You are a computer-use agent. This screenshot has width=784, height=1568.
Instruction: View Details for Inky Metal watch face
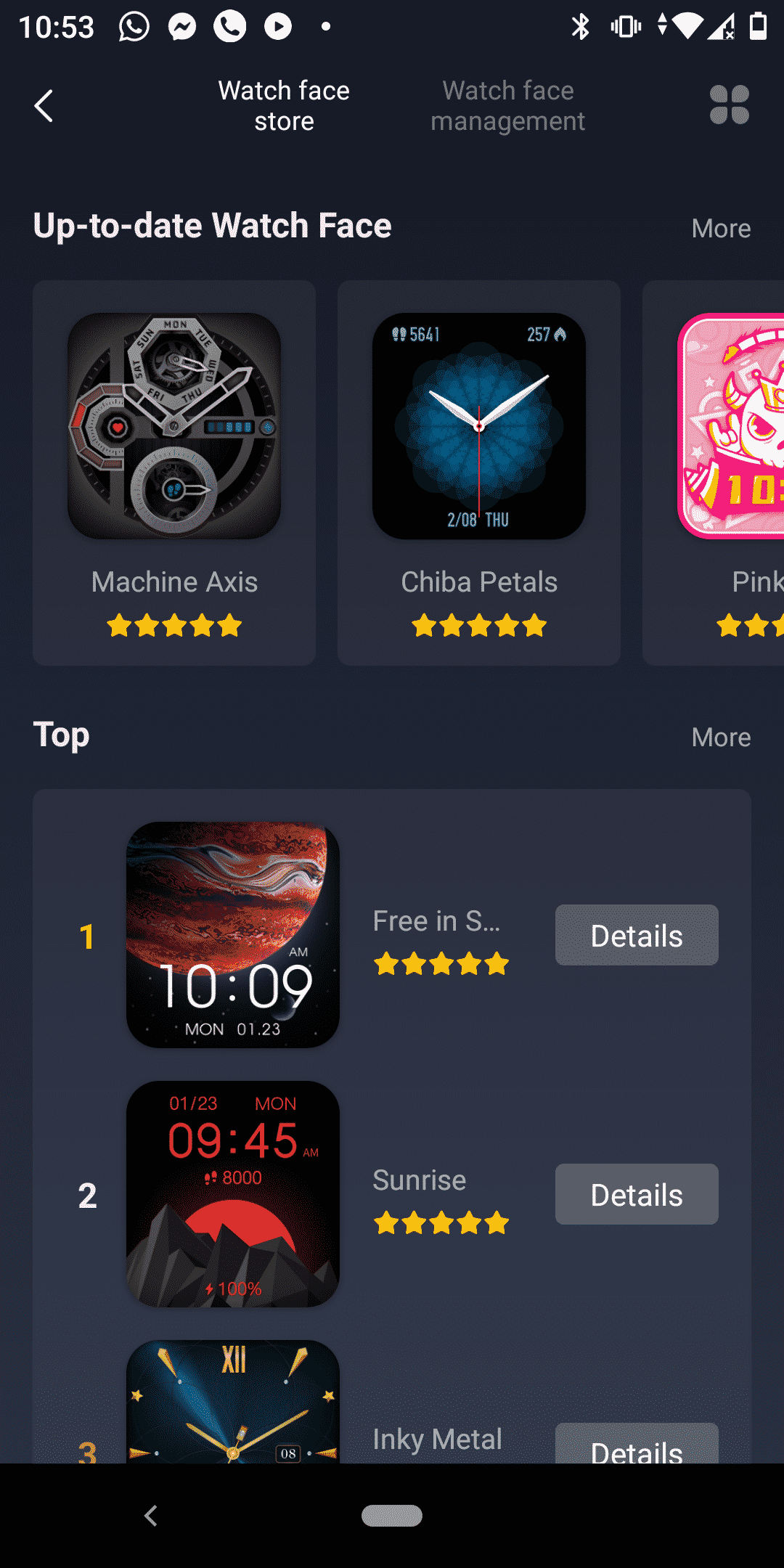coord(637,1446)
